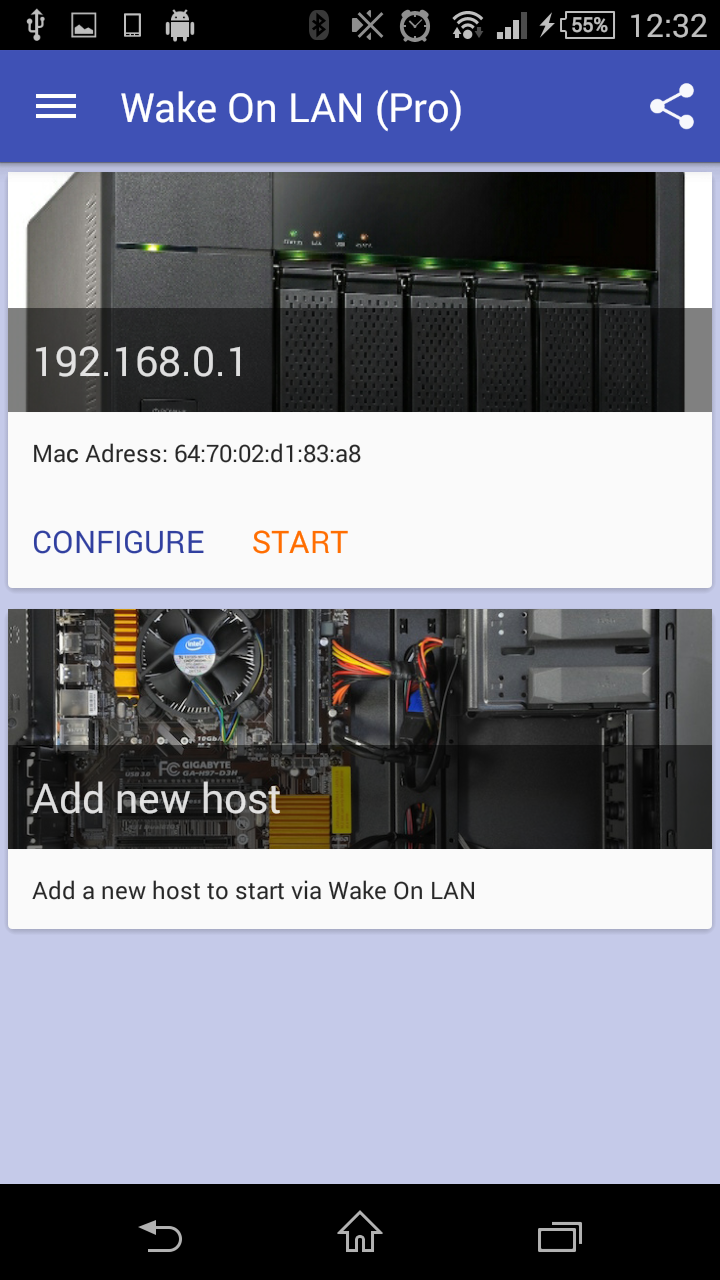The image size is (720, 1280).
Task: Tap the Wi-Fi status bar icon
Action: pos(467,25)
